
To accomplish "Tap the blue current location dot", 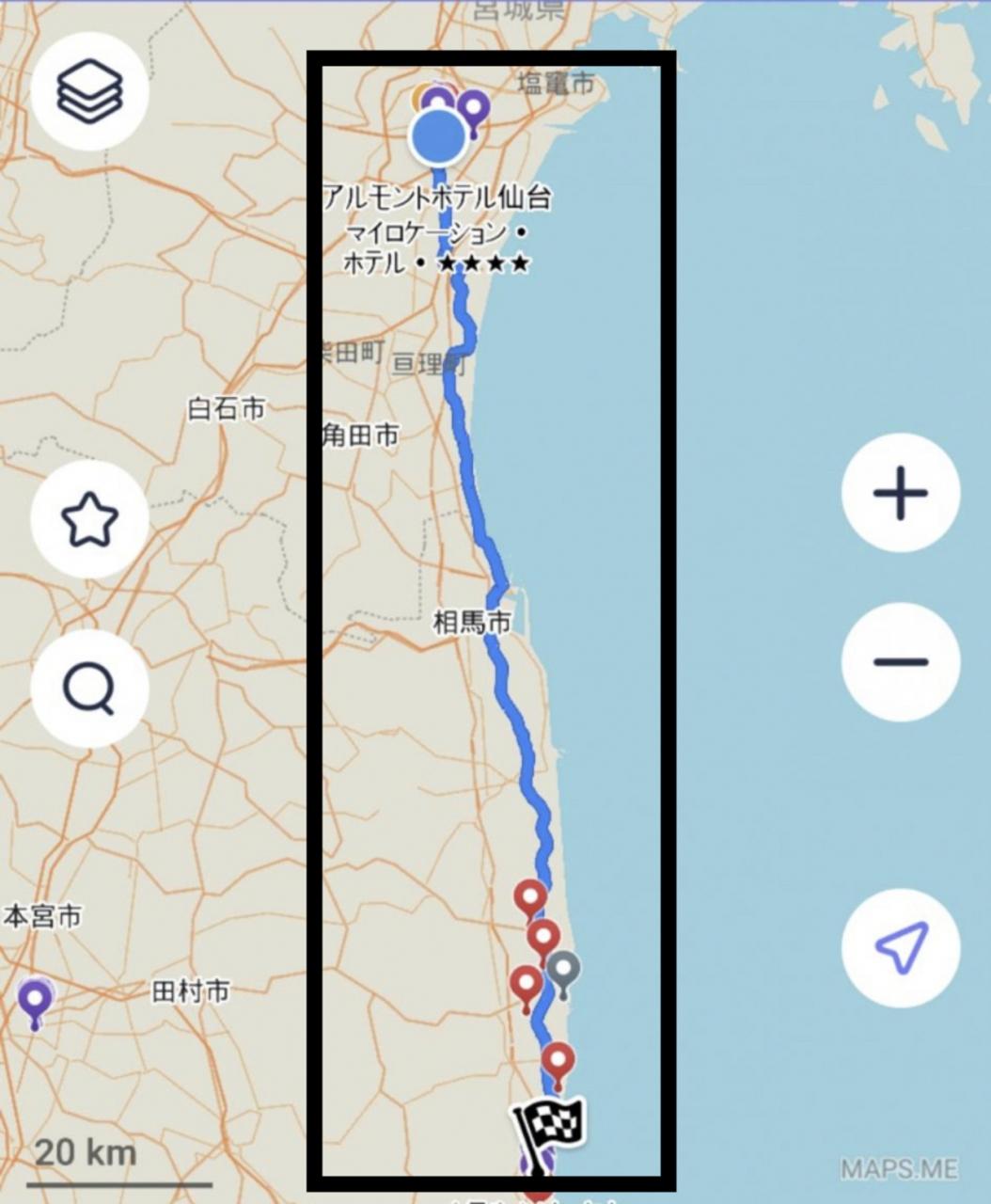I will 439,136.
